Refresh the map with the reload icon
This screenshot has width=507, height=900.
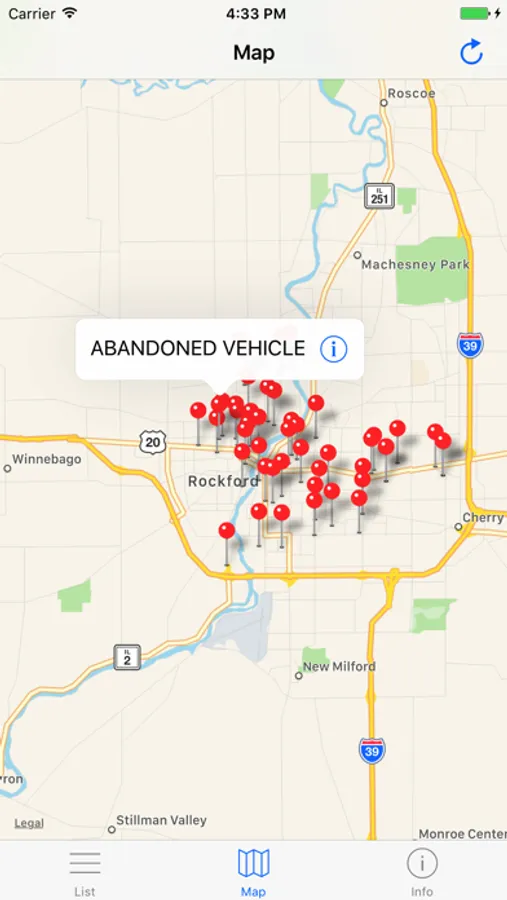click(471, 52)
